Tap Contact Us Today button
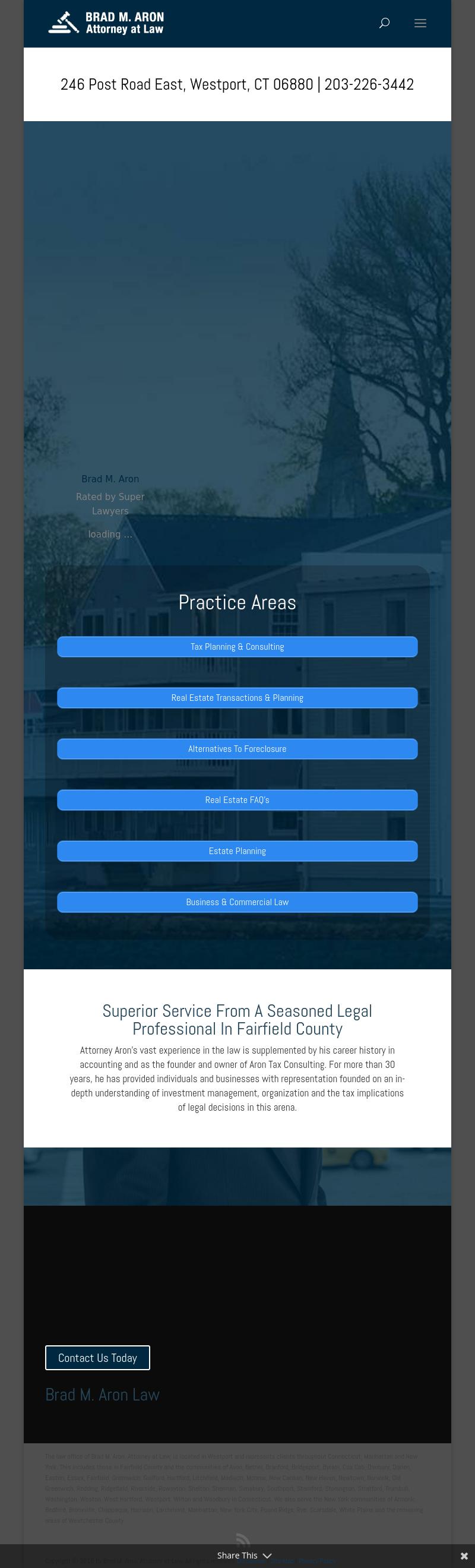 (x=97, y=1357)
